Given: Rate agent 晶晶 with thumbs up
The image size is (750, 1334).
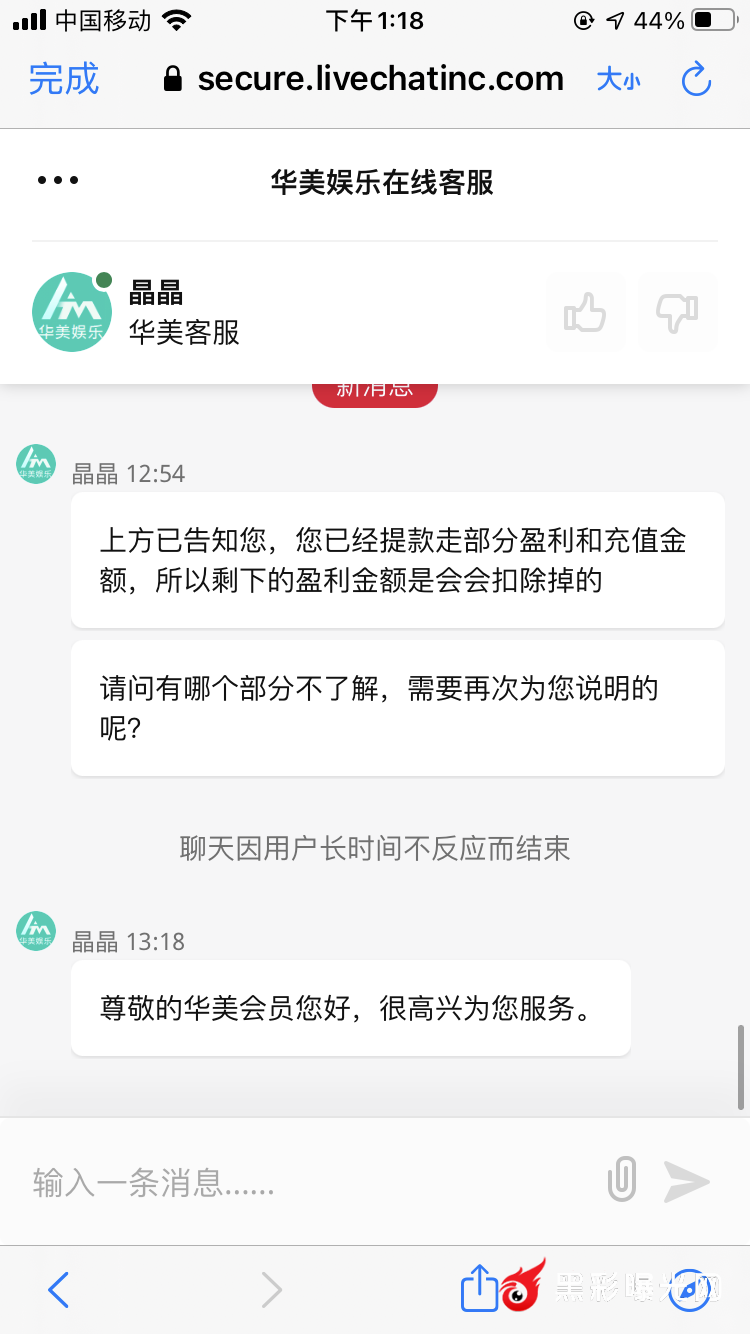Looking at the screenshot, I should point(586,312).
